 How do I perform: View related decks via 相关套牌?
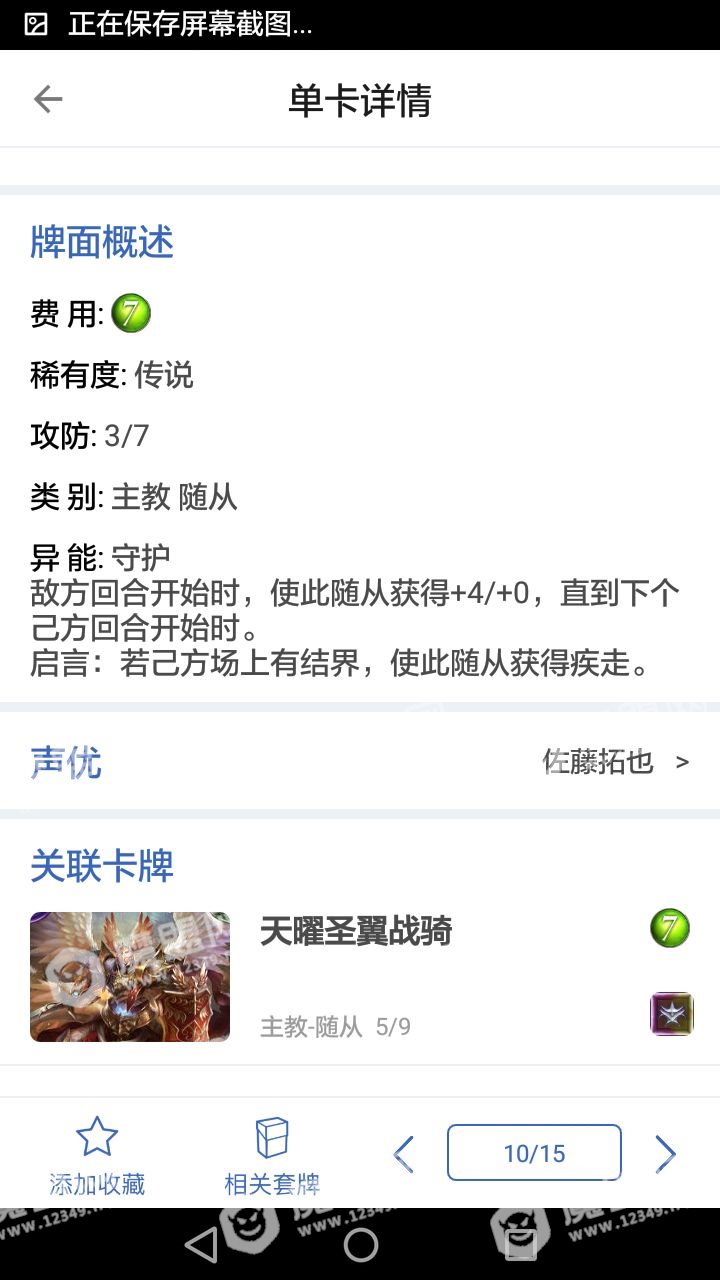click(x=272, y=1156)
